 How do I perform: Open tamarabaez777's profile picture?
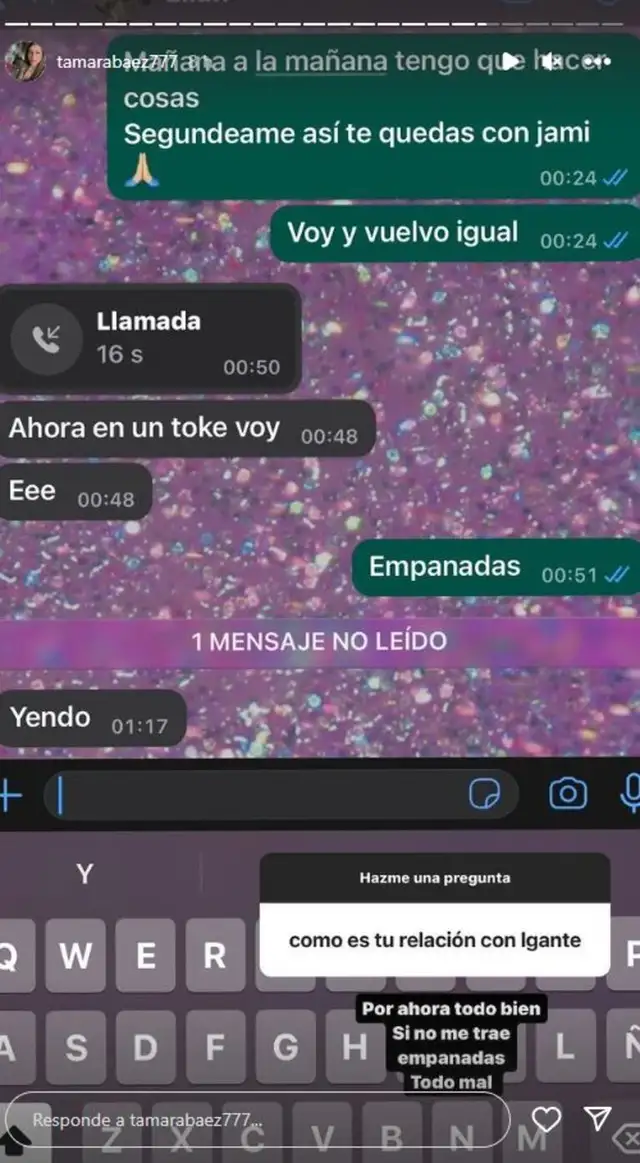click(x=25, y=62)
